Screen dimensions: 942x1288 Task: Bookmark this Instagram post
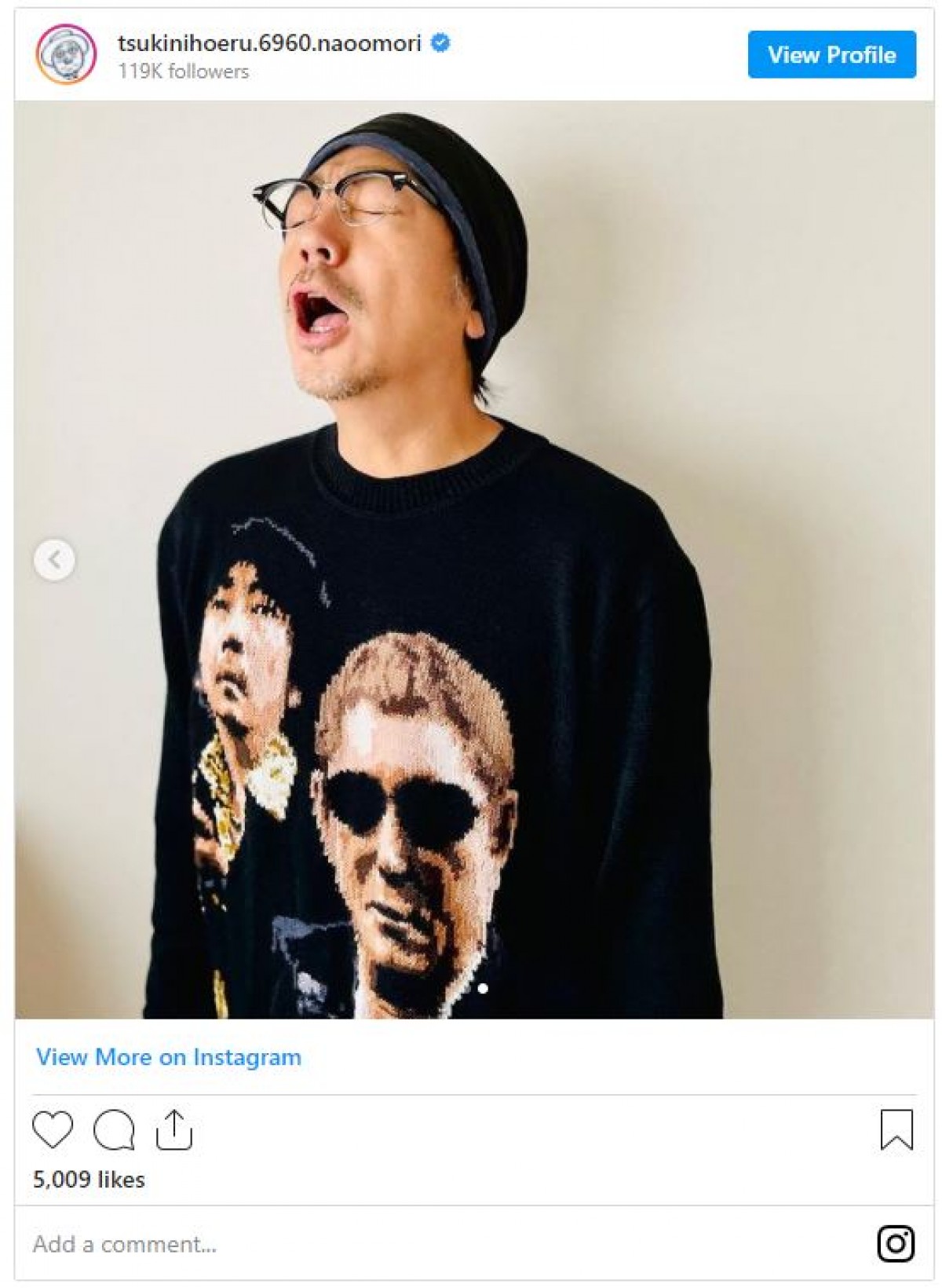[x=896, y=1130]
